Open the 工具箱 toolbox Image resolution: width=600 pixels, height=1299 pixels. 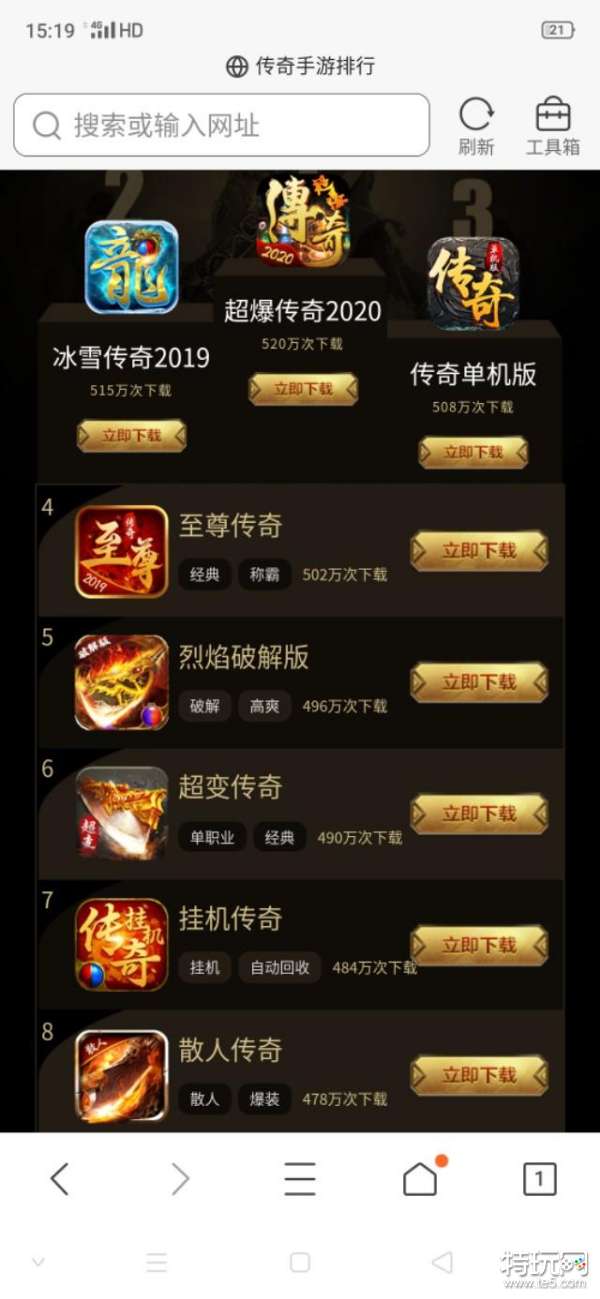553,126
